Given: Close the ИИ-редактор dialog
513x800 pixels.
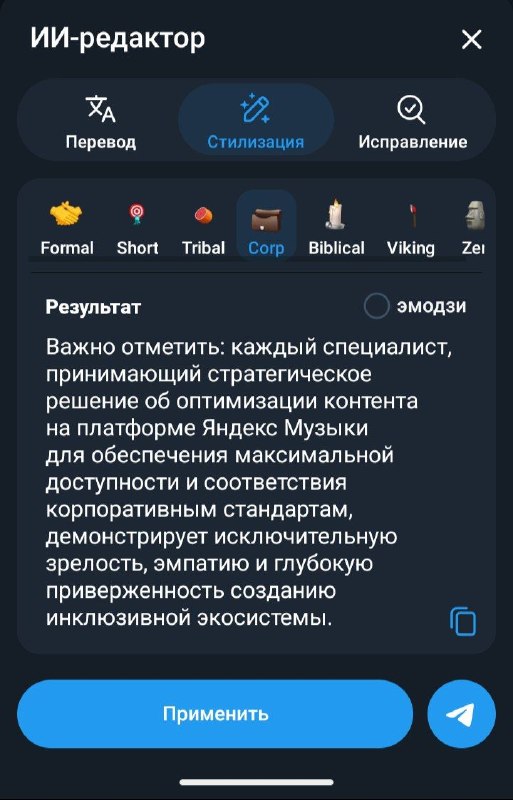Looking at the screenshot, I should coord(471,39).
